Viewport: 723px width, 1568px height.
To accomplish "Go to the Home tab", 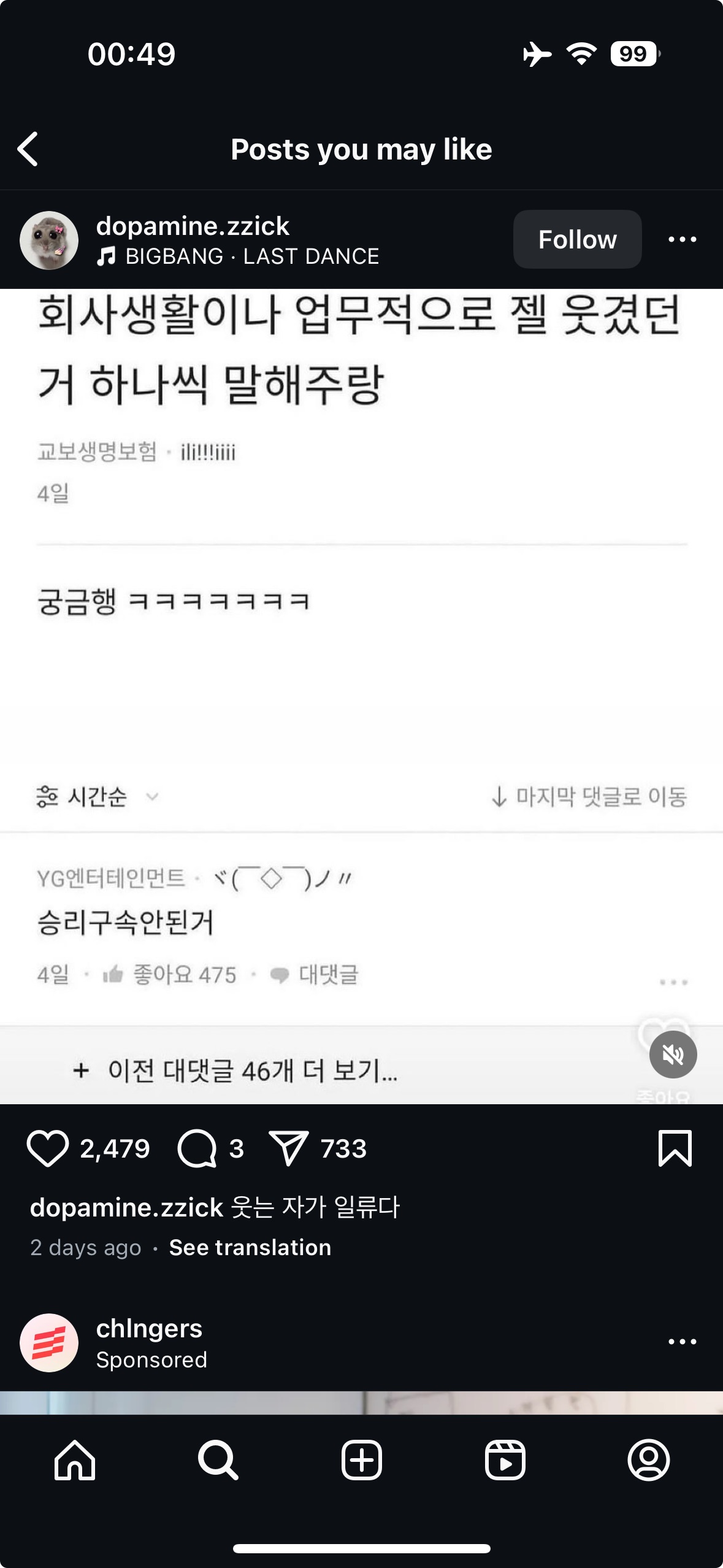I will tap(75, 1460).
